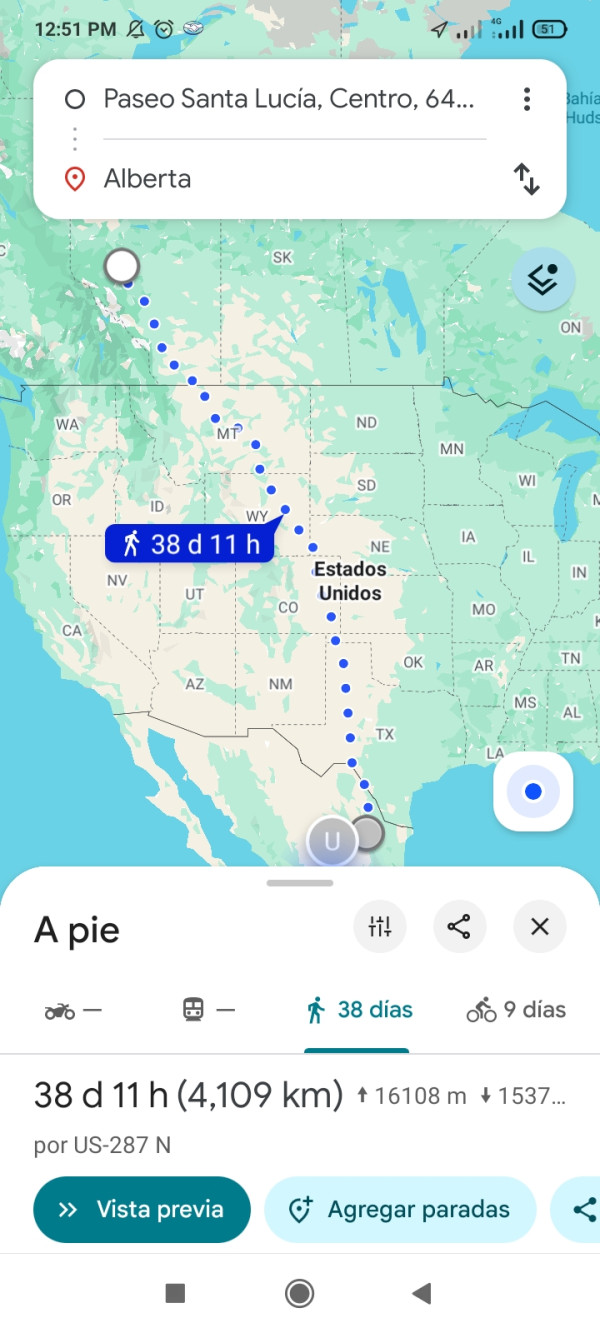Start Vista previa of the route
Viewport: 600px width, 1333px height.
(141, 1209)
